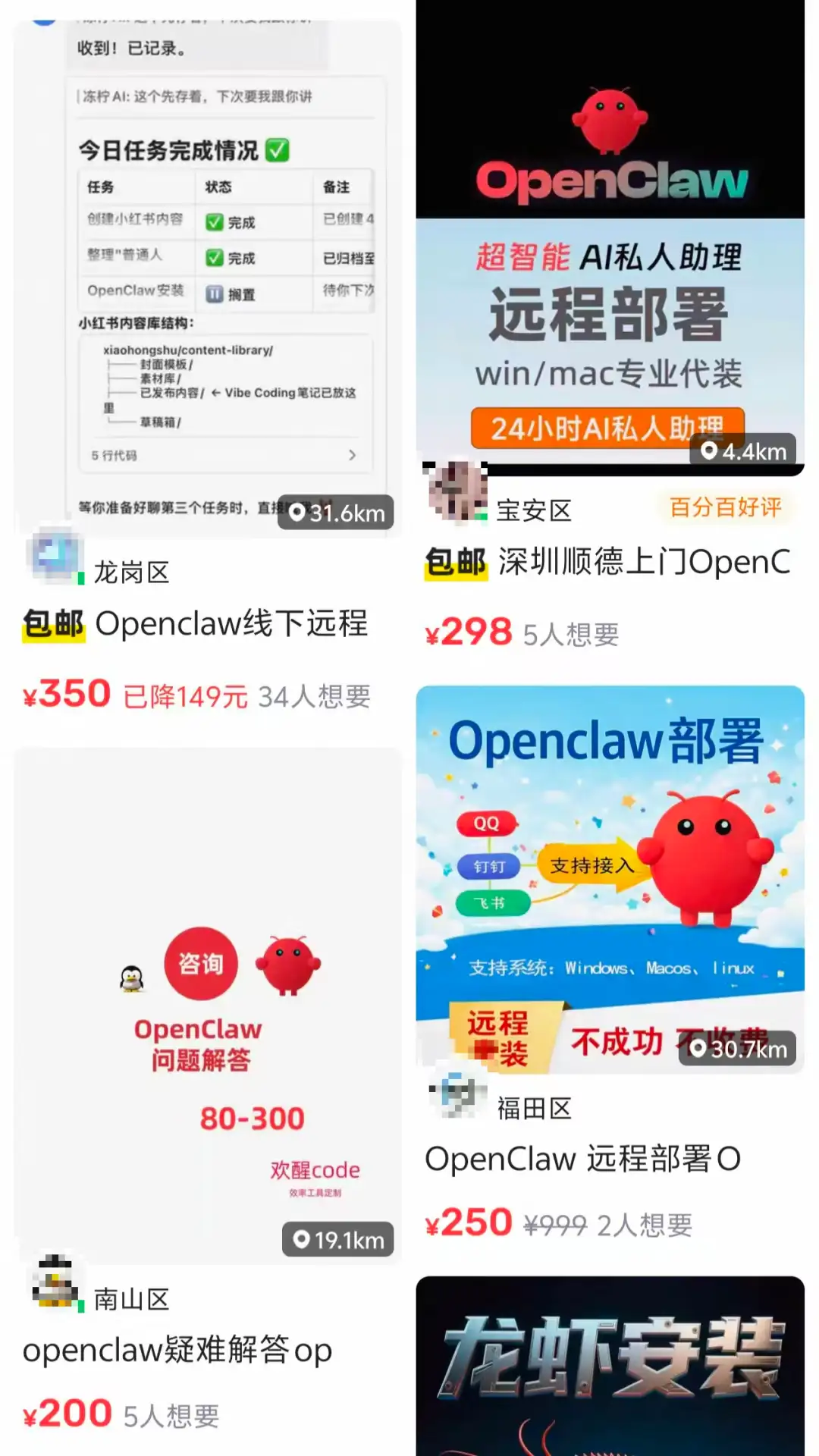The height and width of the screenshot is (1456, 819).
Task: Click the 完成 checkmark for 整理普通人
Action: [x=215, y=258]
